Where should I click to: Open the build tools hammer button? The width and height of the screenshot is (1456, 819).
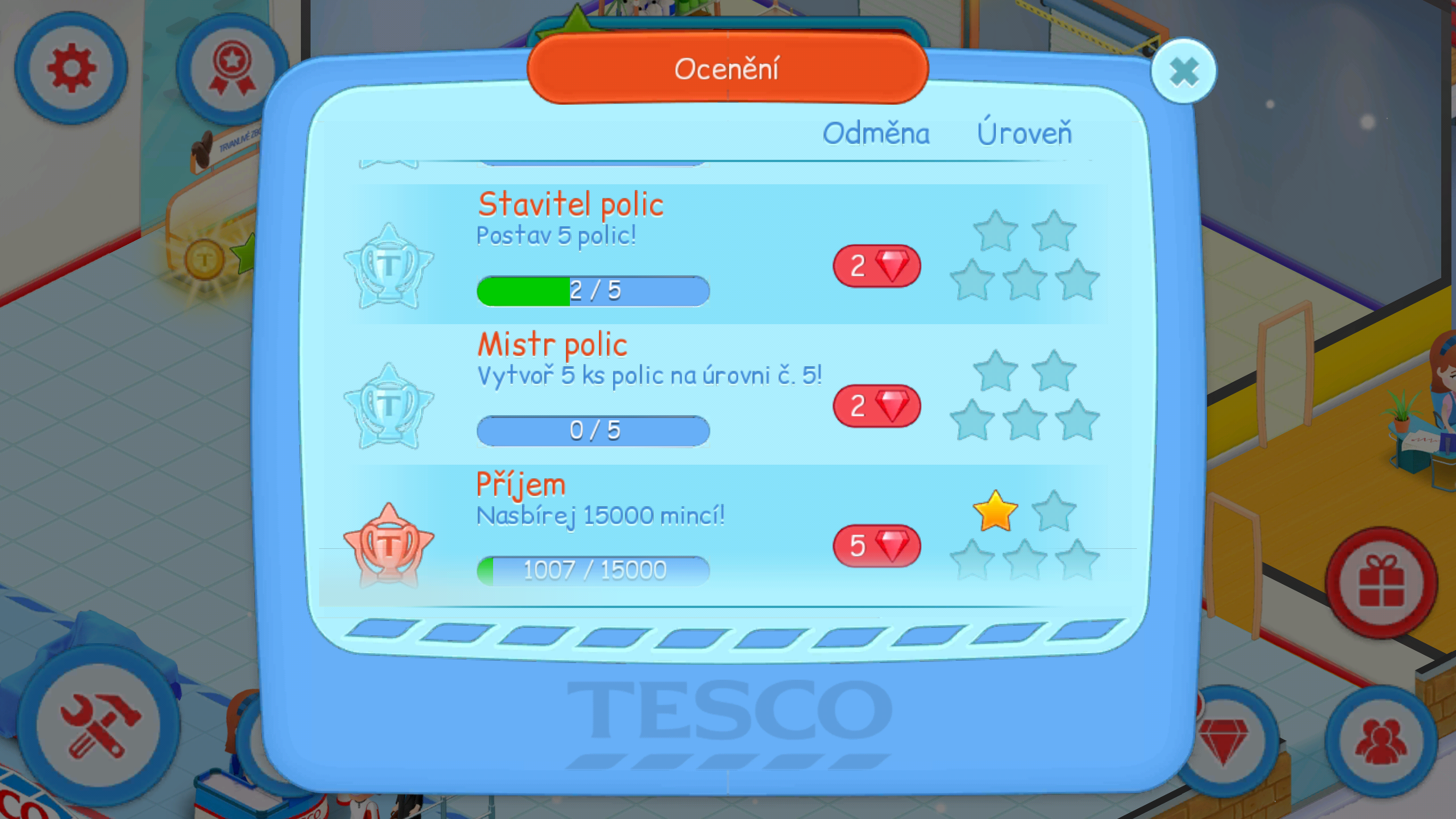pos(98,725)
